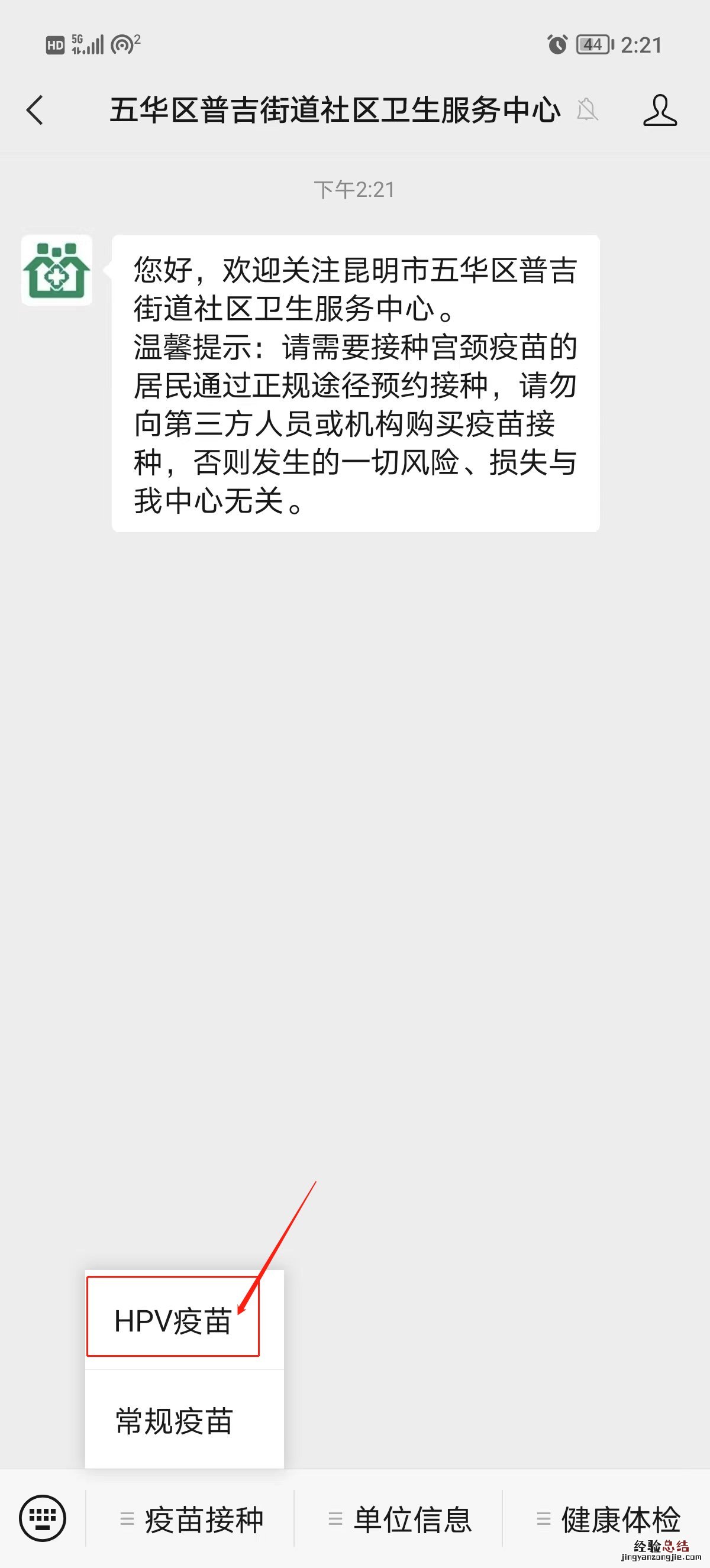Choose 常规疫苗 in the popup menu
The width and height of the screenshot is (710, 1568).
[x=175, y=1421]
